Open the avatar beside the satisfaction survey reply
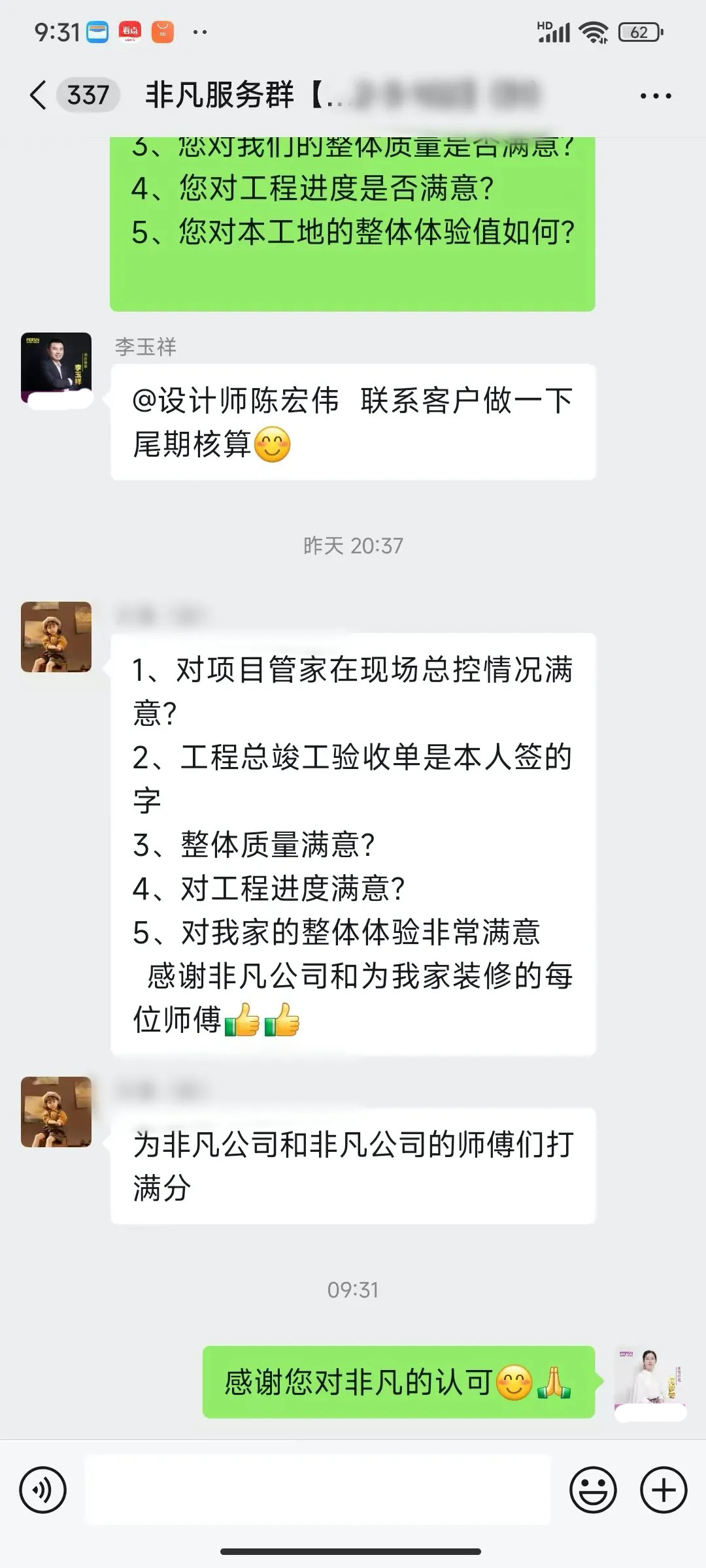 [56, 637]
